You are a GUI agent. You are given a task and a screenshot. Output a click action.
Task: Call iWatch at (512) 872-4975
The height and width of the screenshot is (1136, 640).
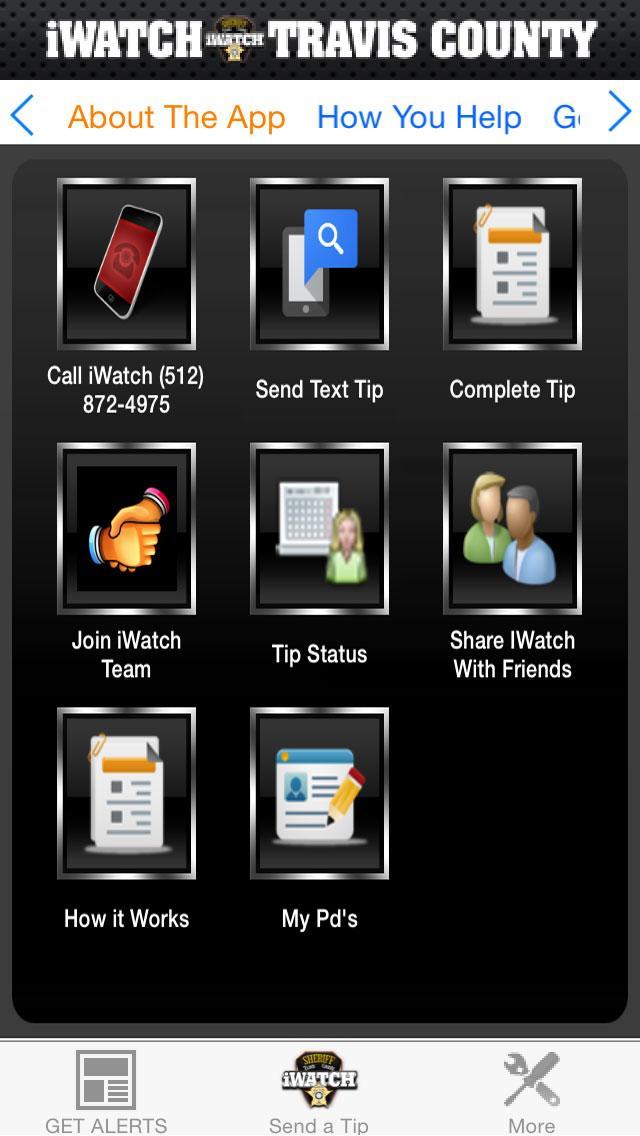tap(126, 264)
